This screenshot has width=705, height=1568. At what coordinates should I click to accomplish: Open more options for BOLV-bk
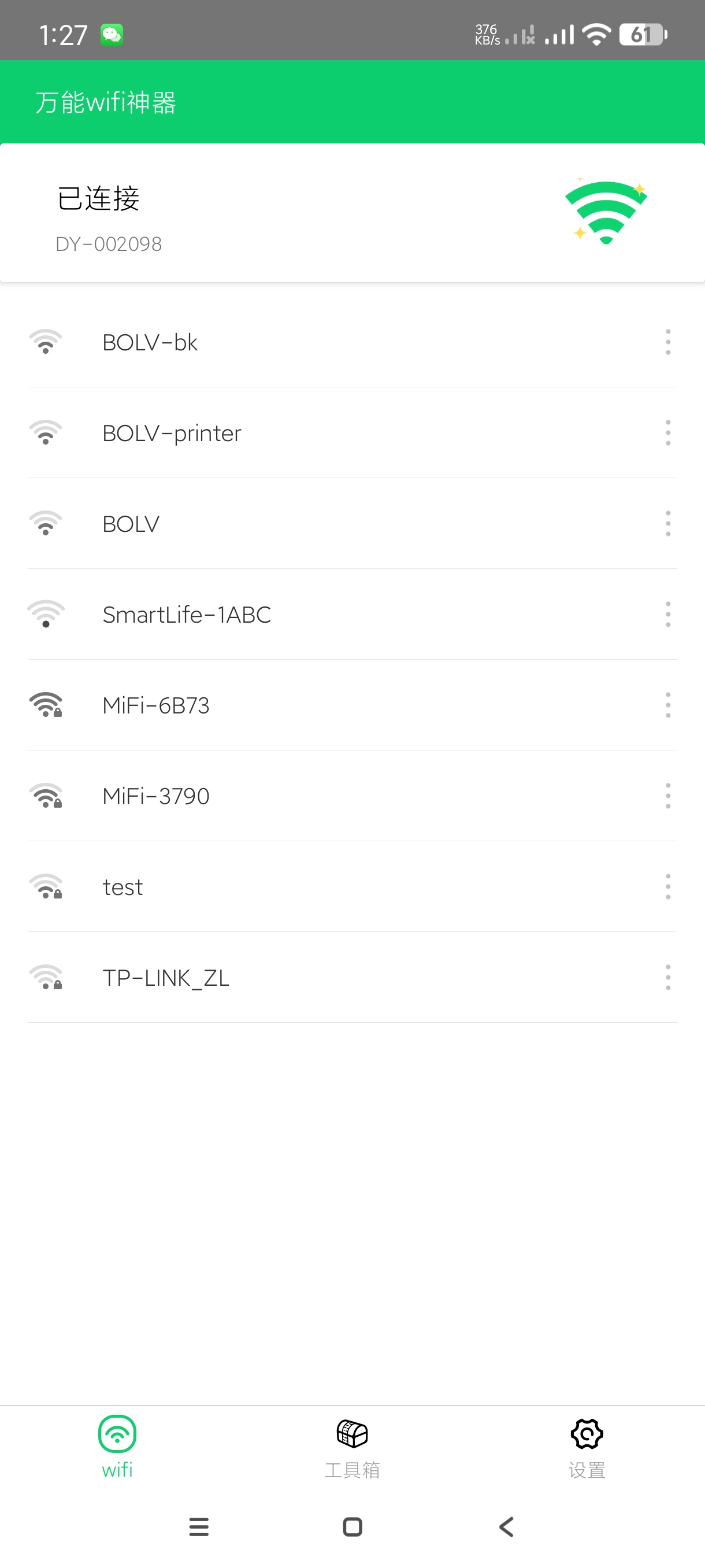pyautogui.click(x=667, y=342)
